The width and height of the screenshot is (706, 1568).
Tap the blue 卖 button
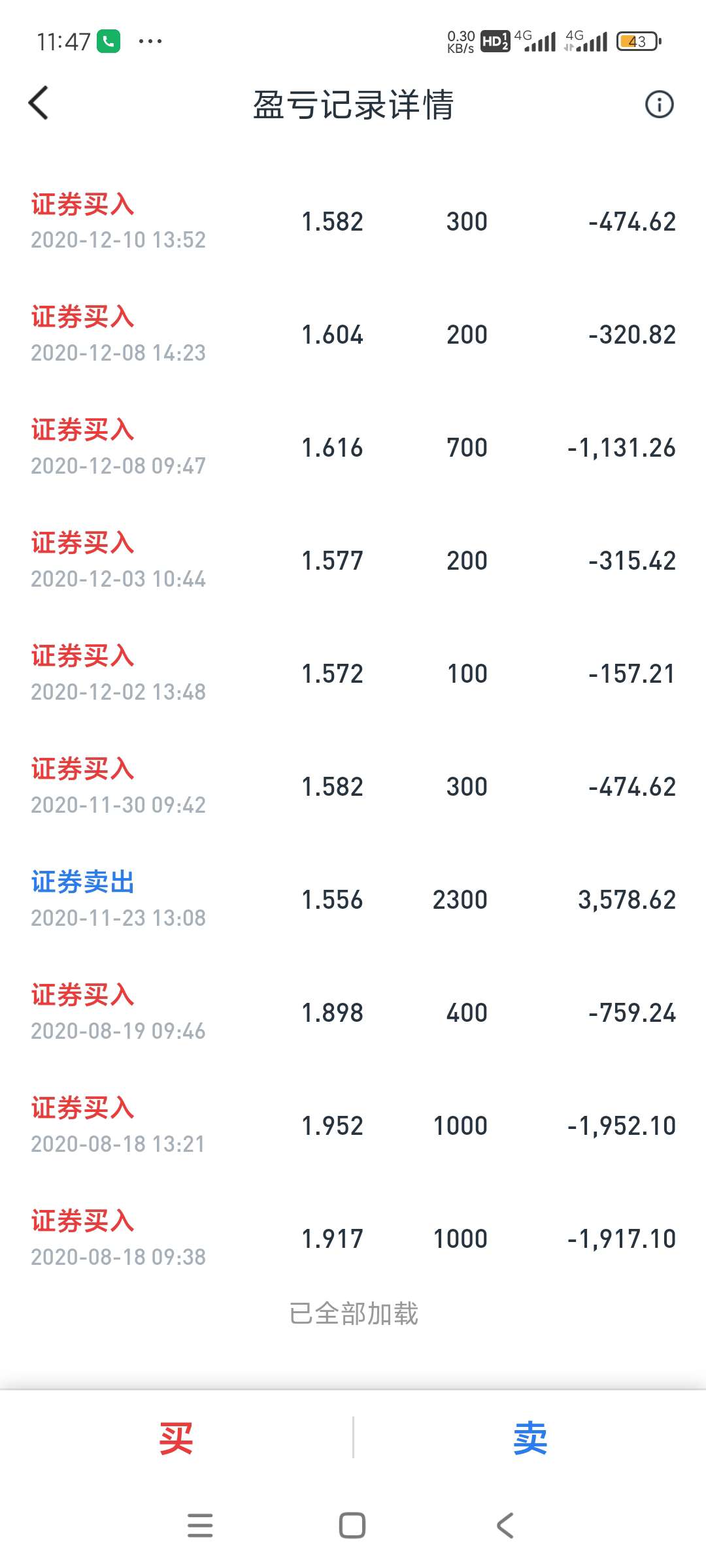[x=530, y=1438]
